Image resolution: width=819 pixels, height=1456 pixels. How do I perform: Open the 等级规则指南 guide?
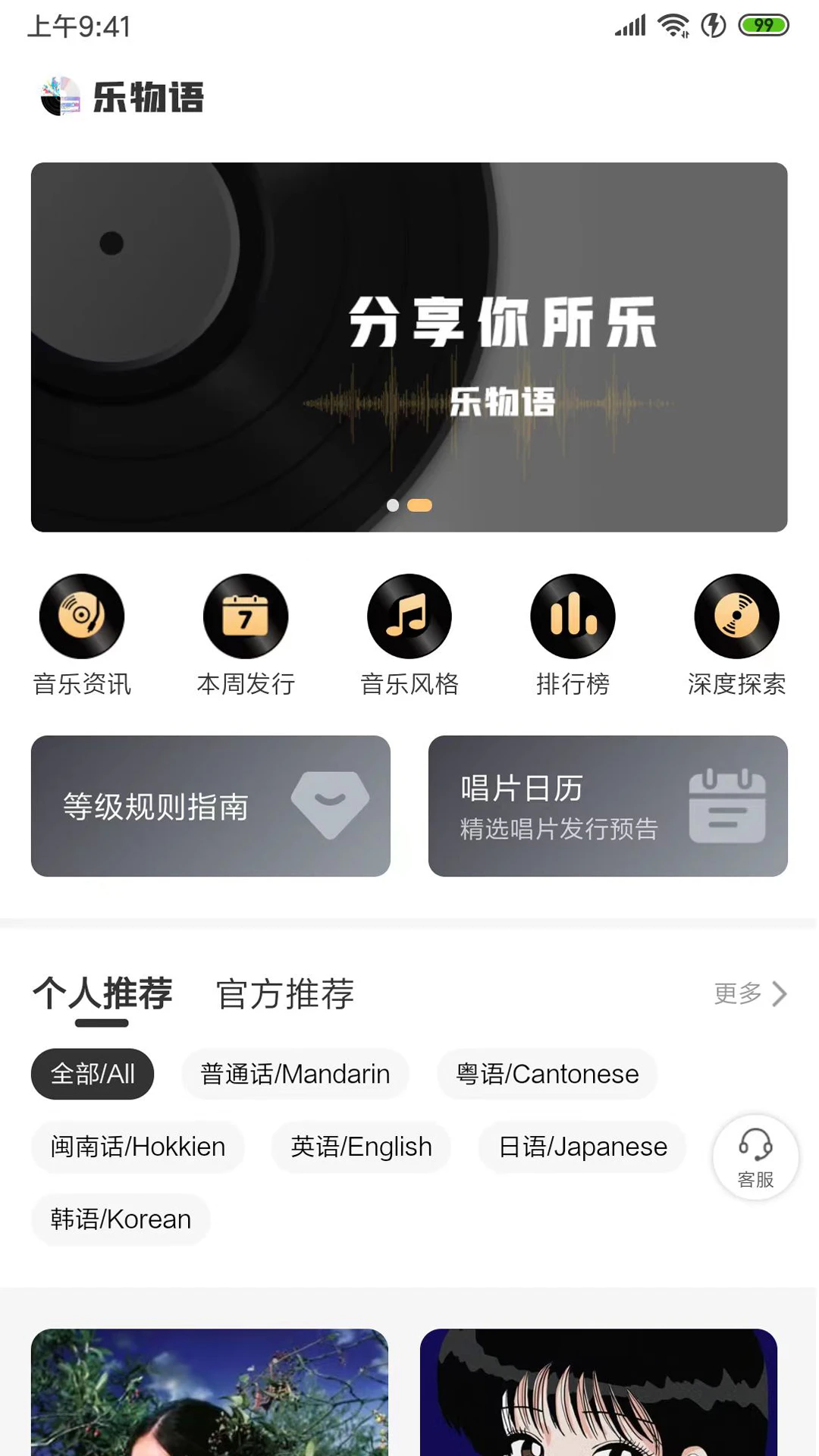210,805
